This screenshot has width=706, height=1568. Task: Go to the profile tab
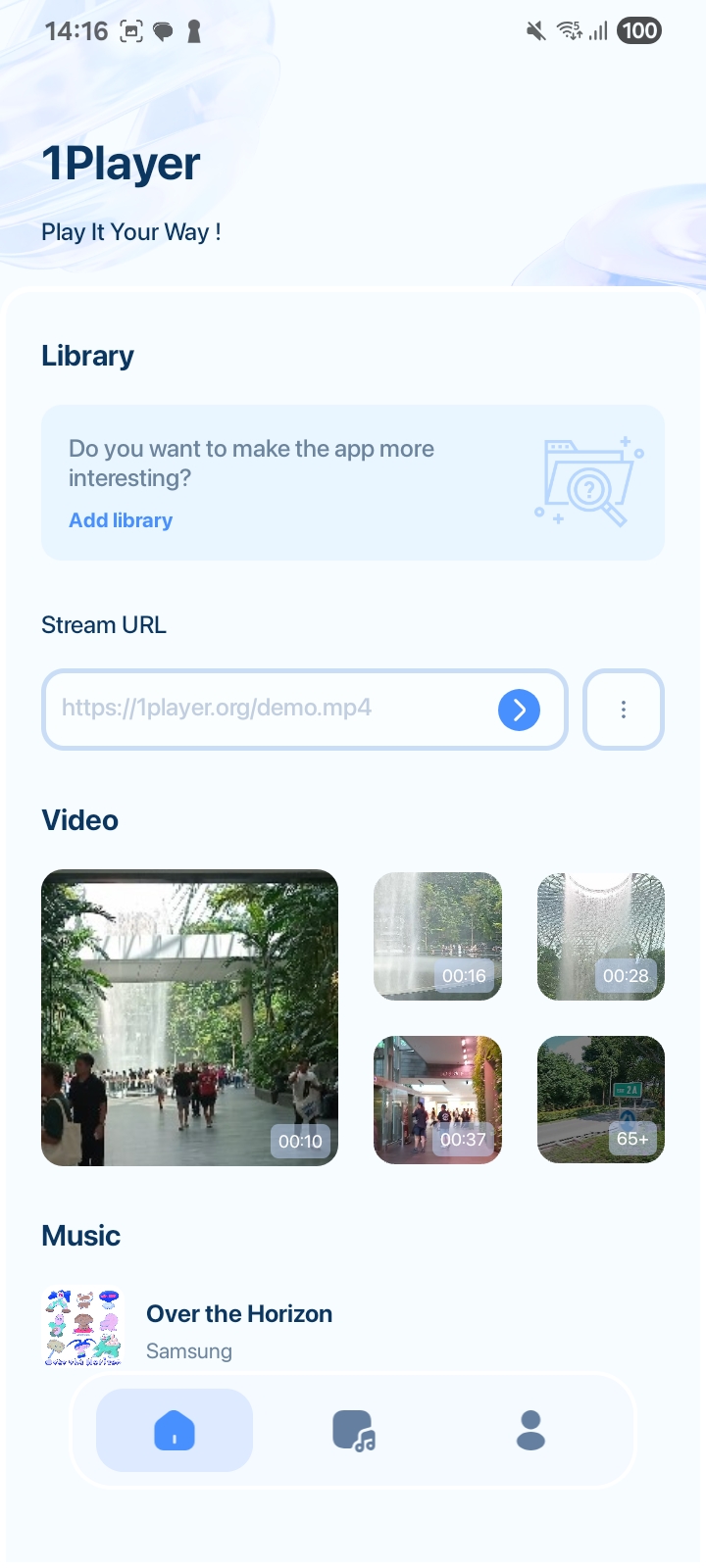tap(530, 1430)
